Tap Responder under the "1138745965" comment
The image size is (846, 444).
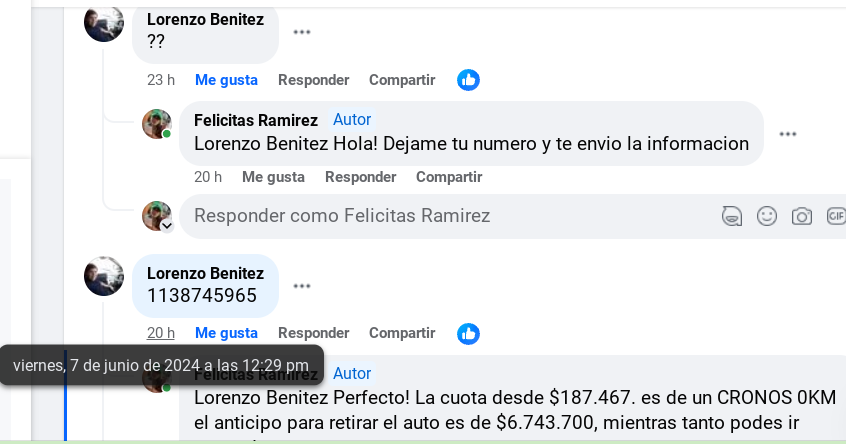[x=313, y=333]
